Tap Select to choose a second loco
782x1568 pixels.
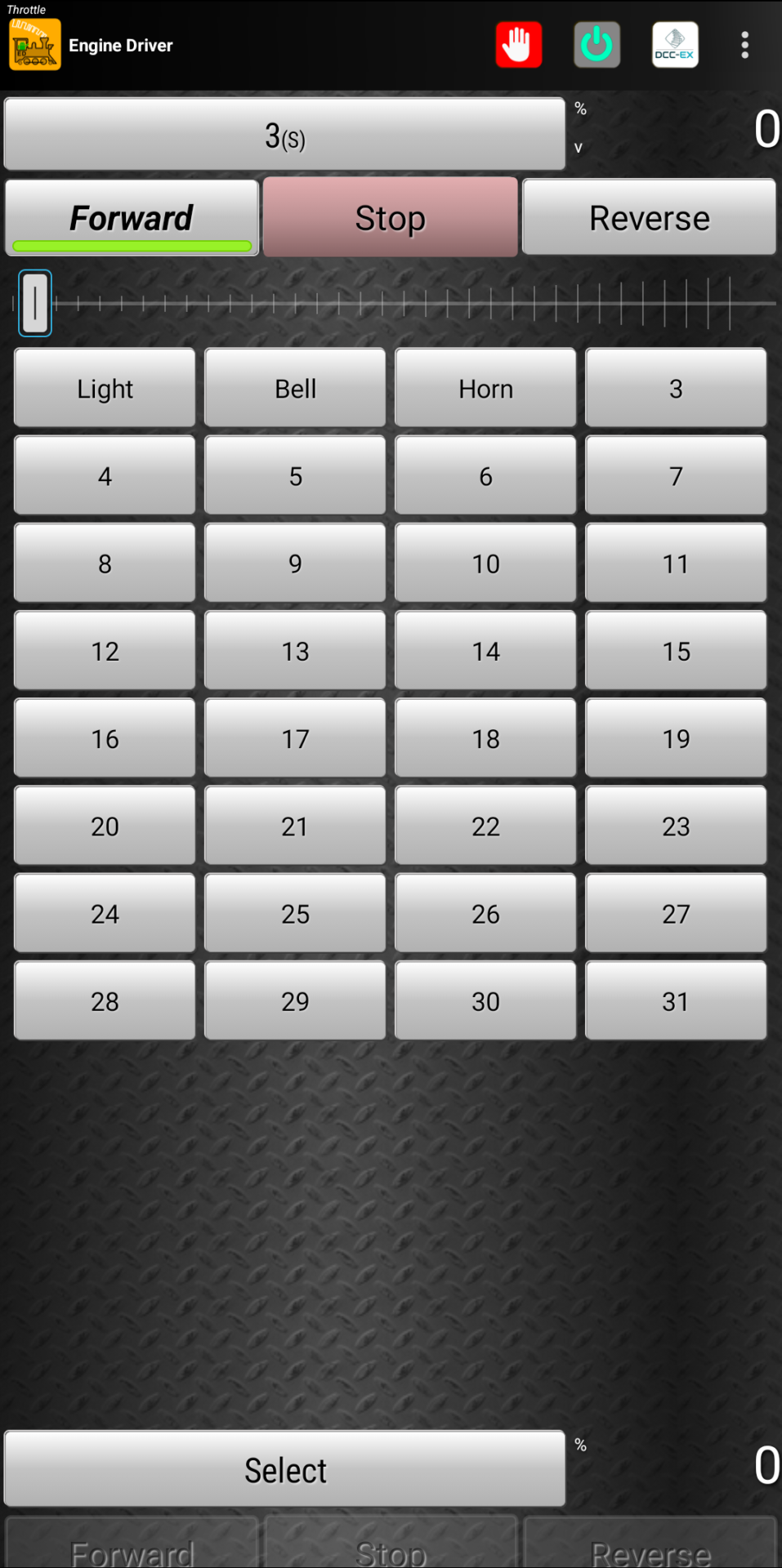point(284,1470)
